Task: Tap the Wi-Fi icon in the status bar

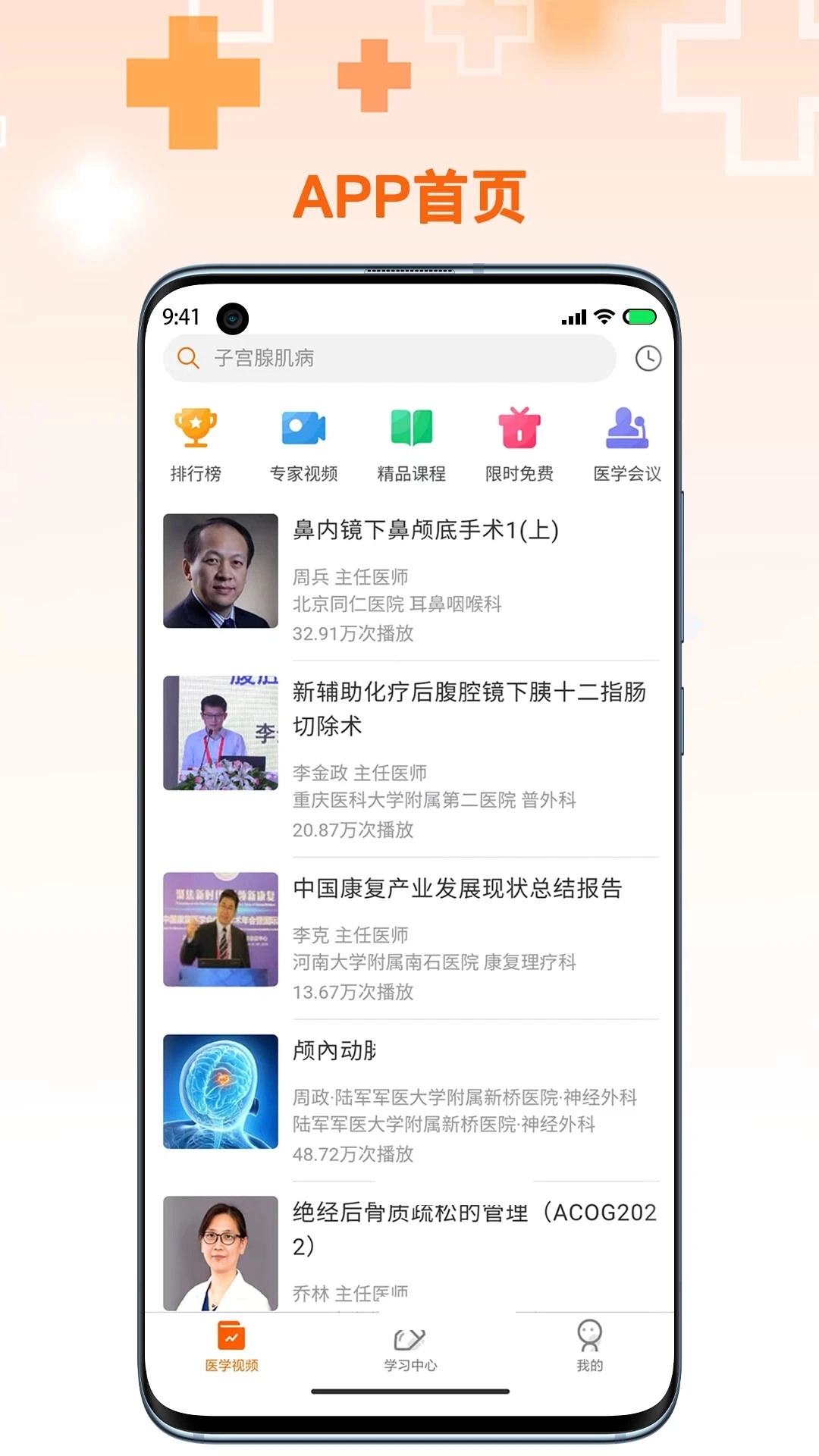Action: click(x=604, y=317)
